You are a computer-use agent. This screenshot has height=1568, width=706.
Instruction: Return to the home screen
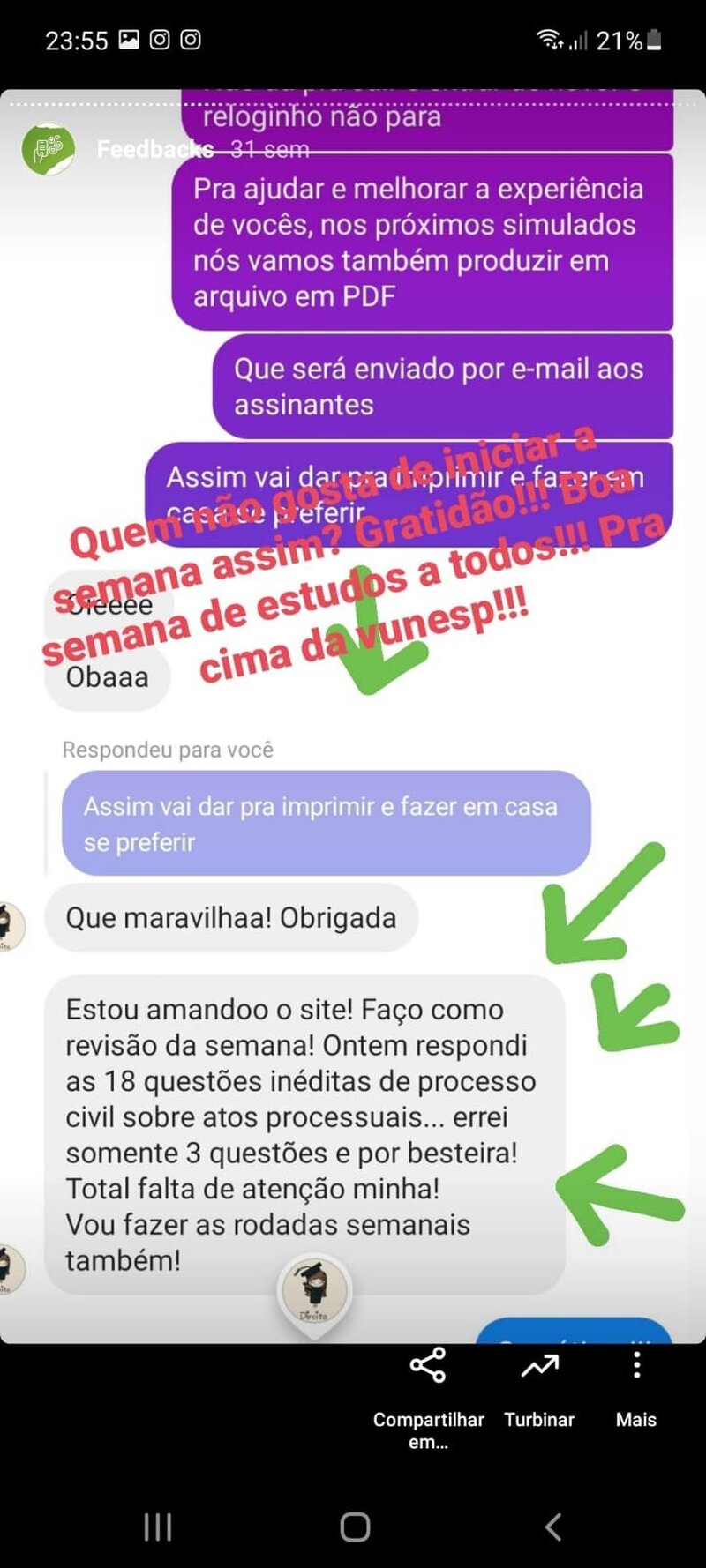[355, 1527]
